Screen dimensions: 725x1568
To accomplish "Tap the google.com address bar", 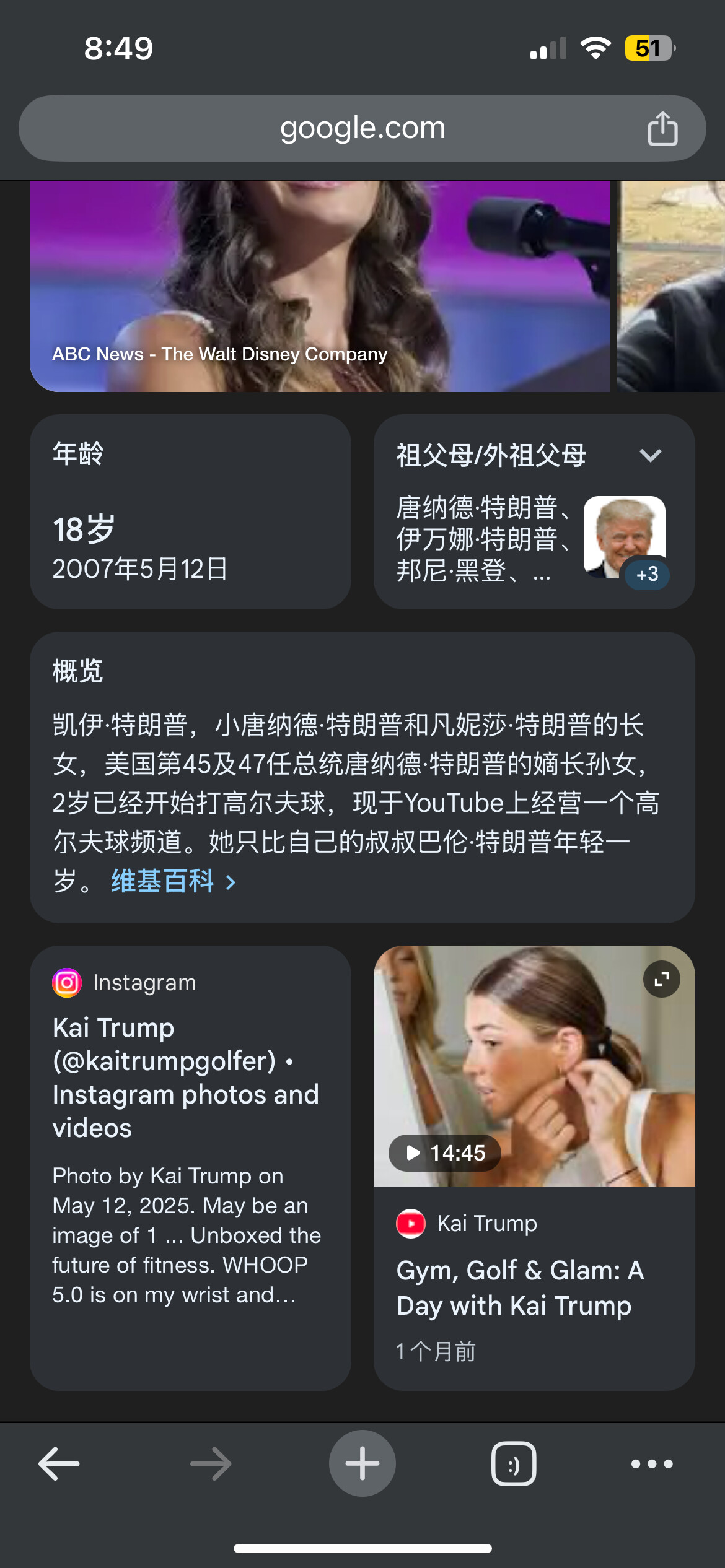I will click(x=362, y=128).
